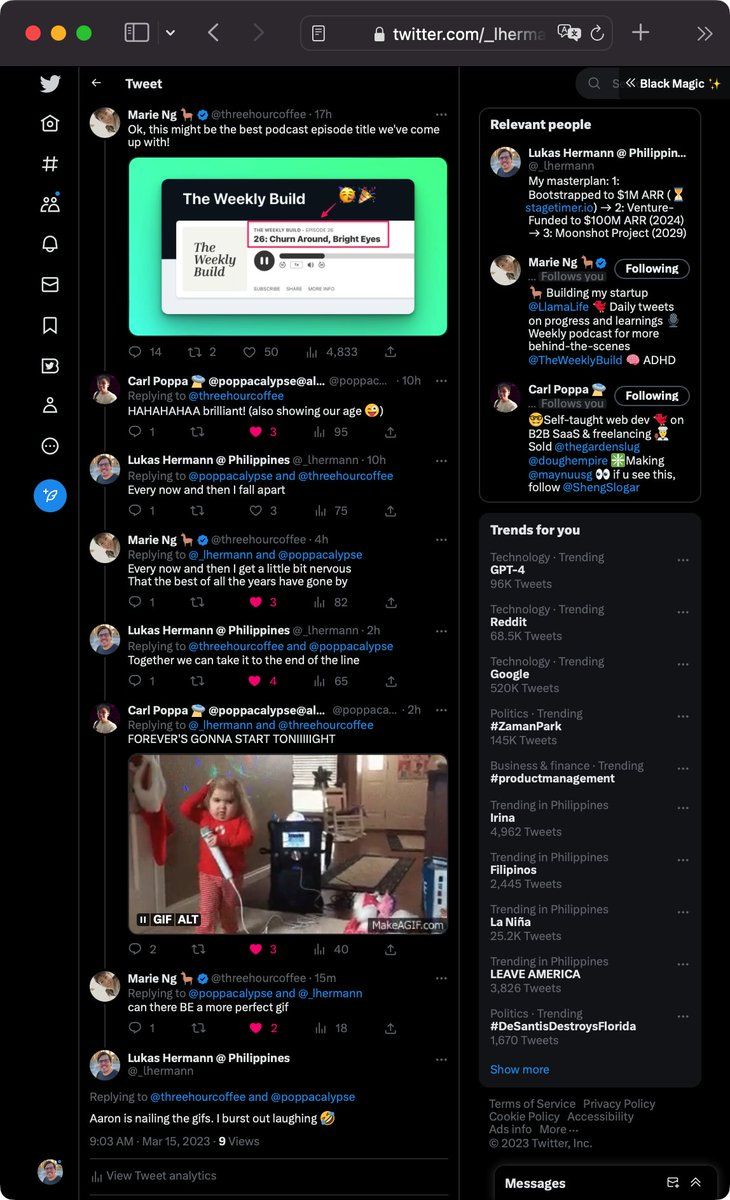The image size is (730, 1200).
Task: Open the podcast image in Marie's tweet
Action: pyautogui.click(x=288, y=246)
